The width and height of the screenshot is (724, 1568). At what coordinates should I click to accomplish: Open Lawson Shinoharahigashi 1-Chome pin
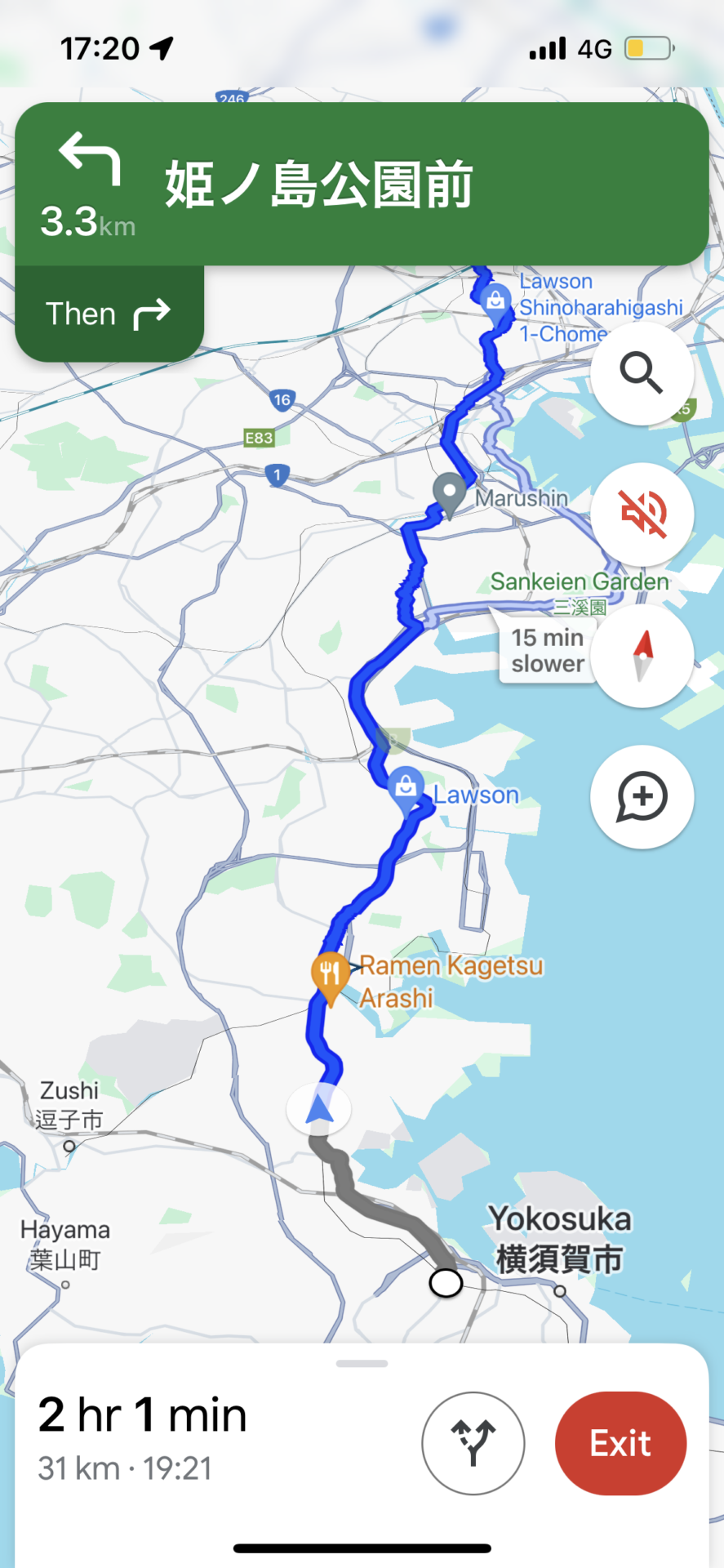495,302
